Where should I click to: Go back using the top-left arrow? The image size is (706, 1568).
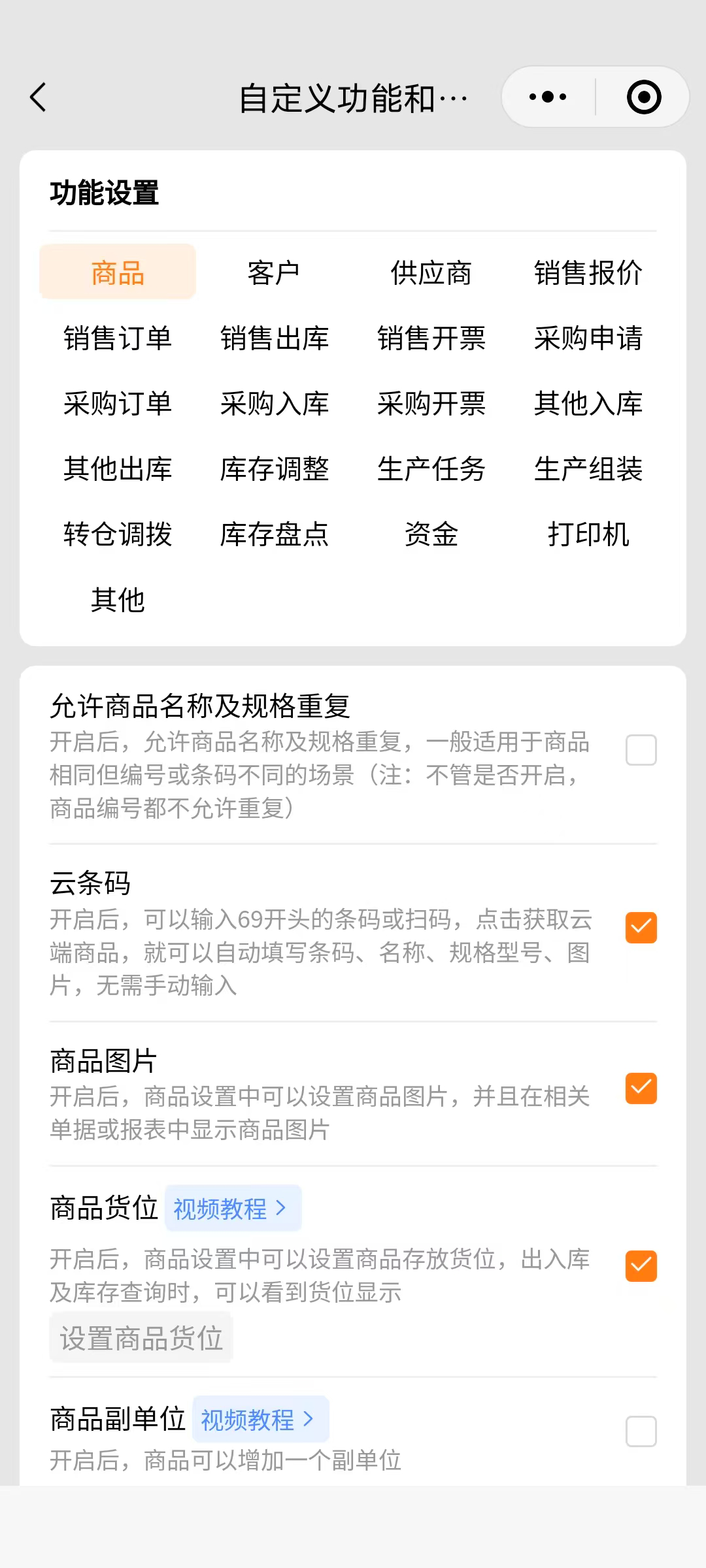39,97
